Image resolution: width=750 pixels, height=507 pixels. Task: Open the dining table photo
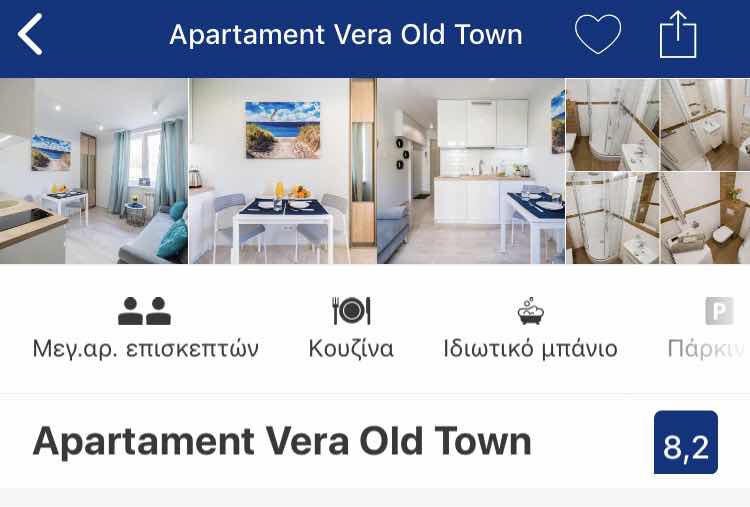pos(282,171)
